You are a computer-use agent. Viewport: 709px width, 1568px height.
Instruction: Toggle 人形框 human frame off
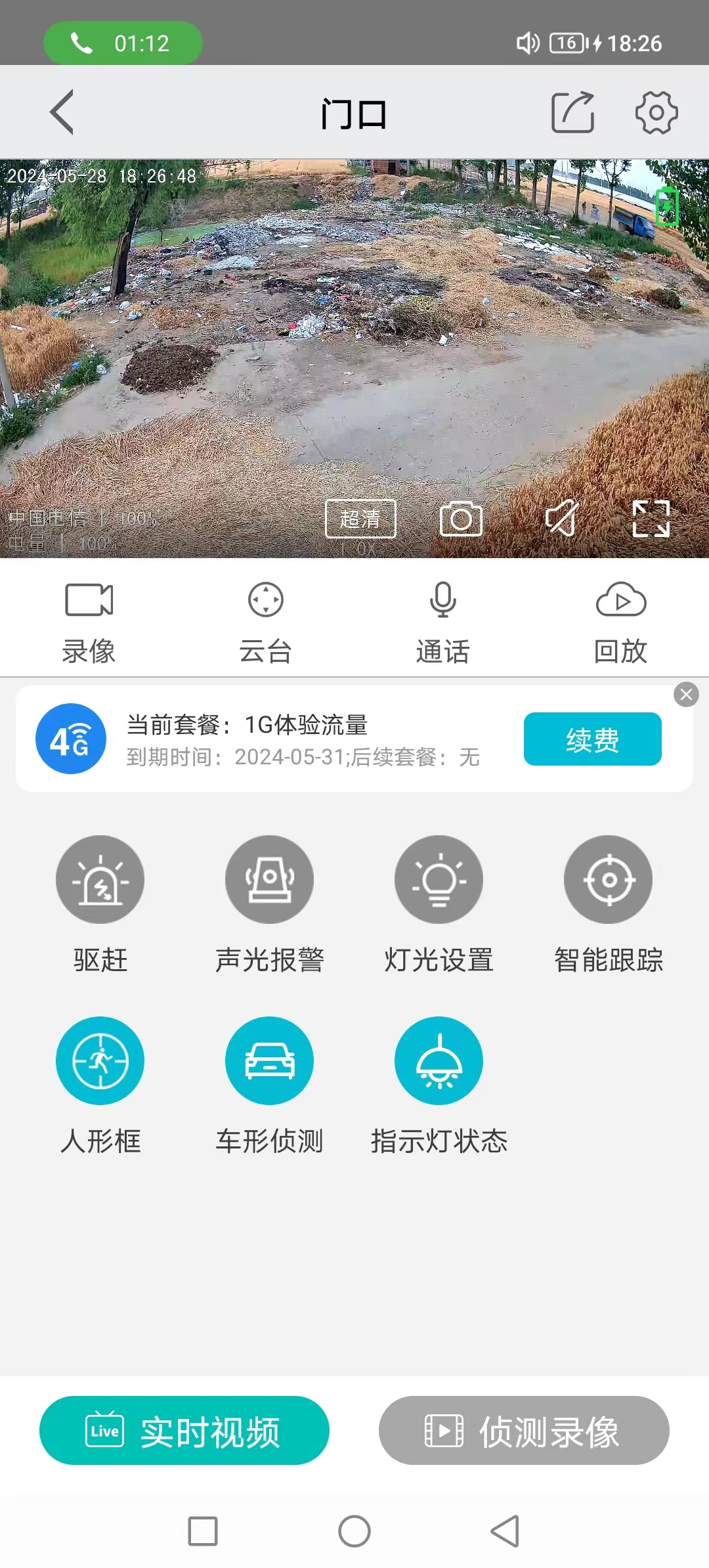click(x=100, y=1061)
